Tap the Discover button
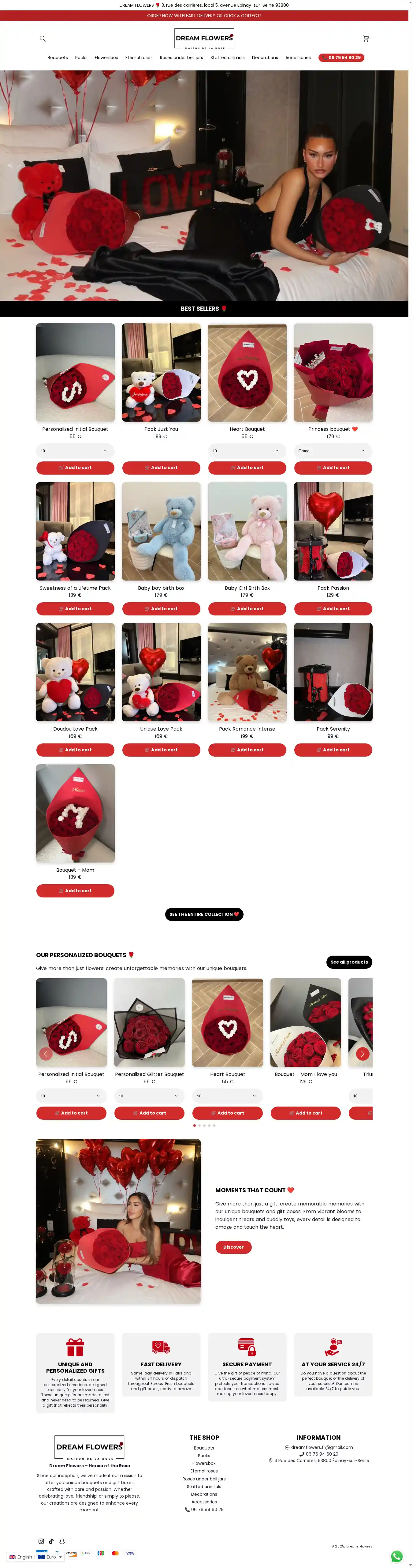The width and height of the screenshot is (413, 1568). 233,1247
